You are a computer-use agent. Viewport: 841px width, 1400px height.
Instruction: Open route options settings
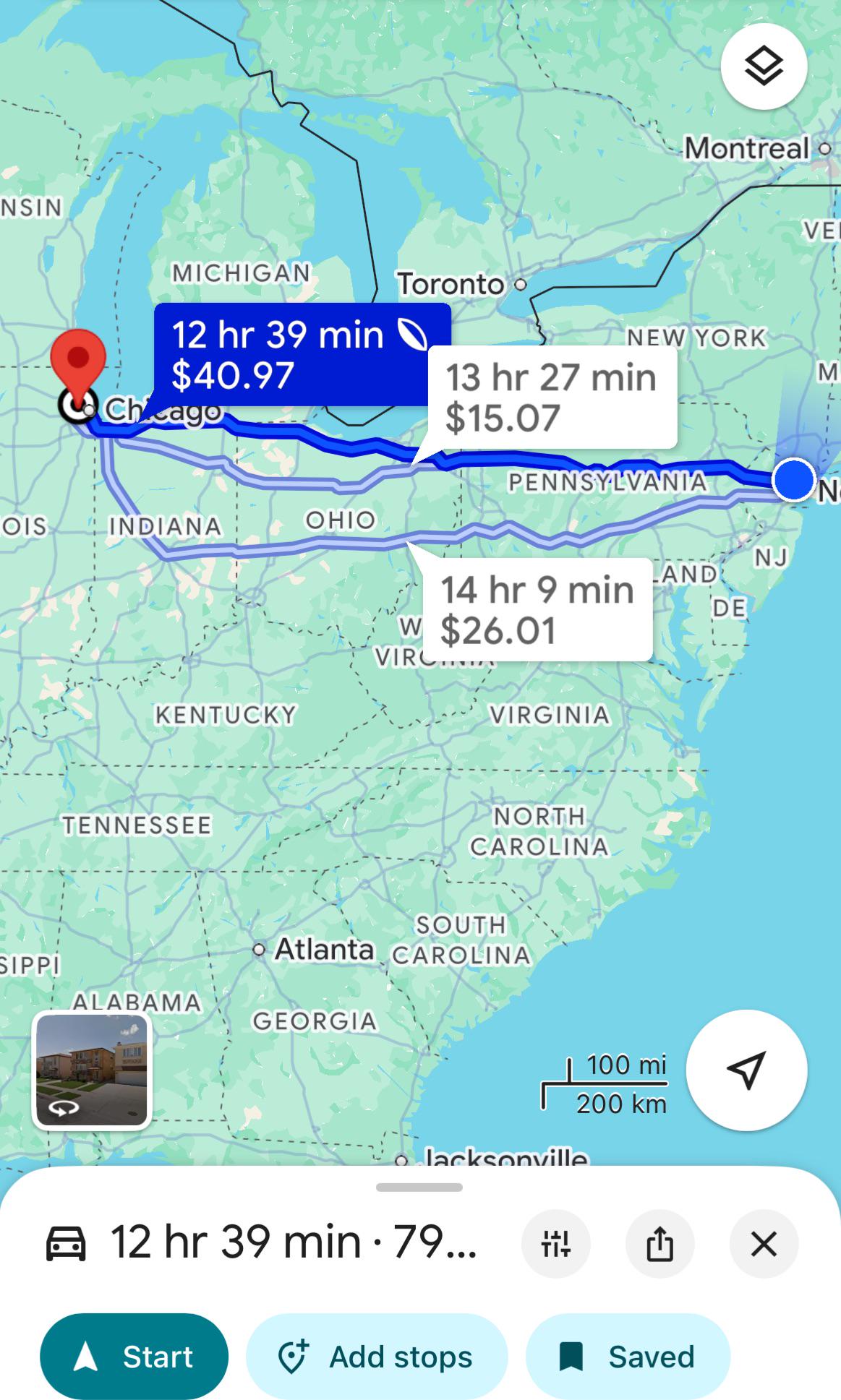point(555,1245)
